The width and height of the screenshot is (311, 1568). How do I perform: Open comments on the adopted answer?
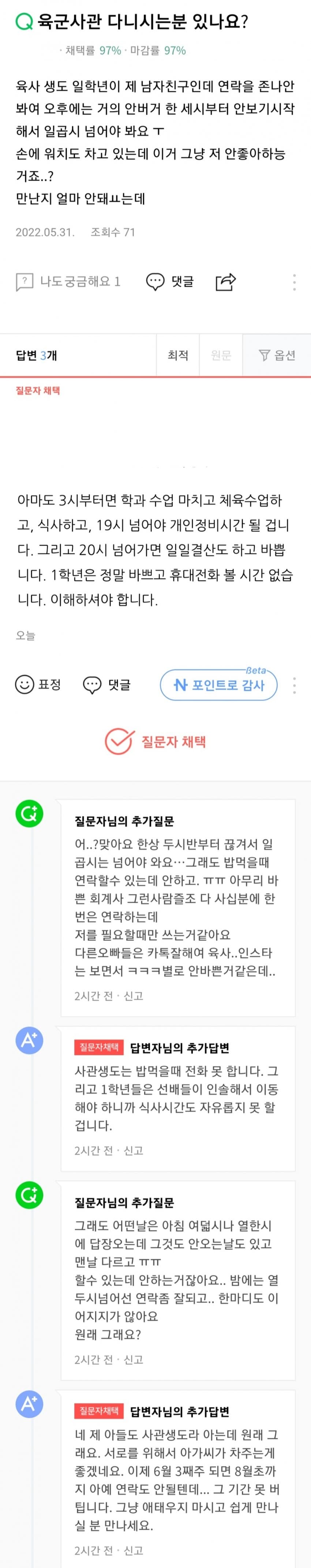pyautogui.click(x=106, y=685)
